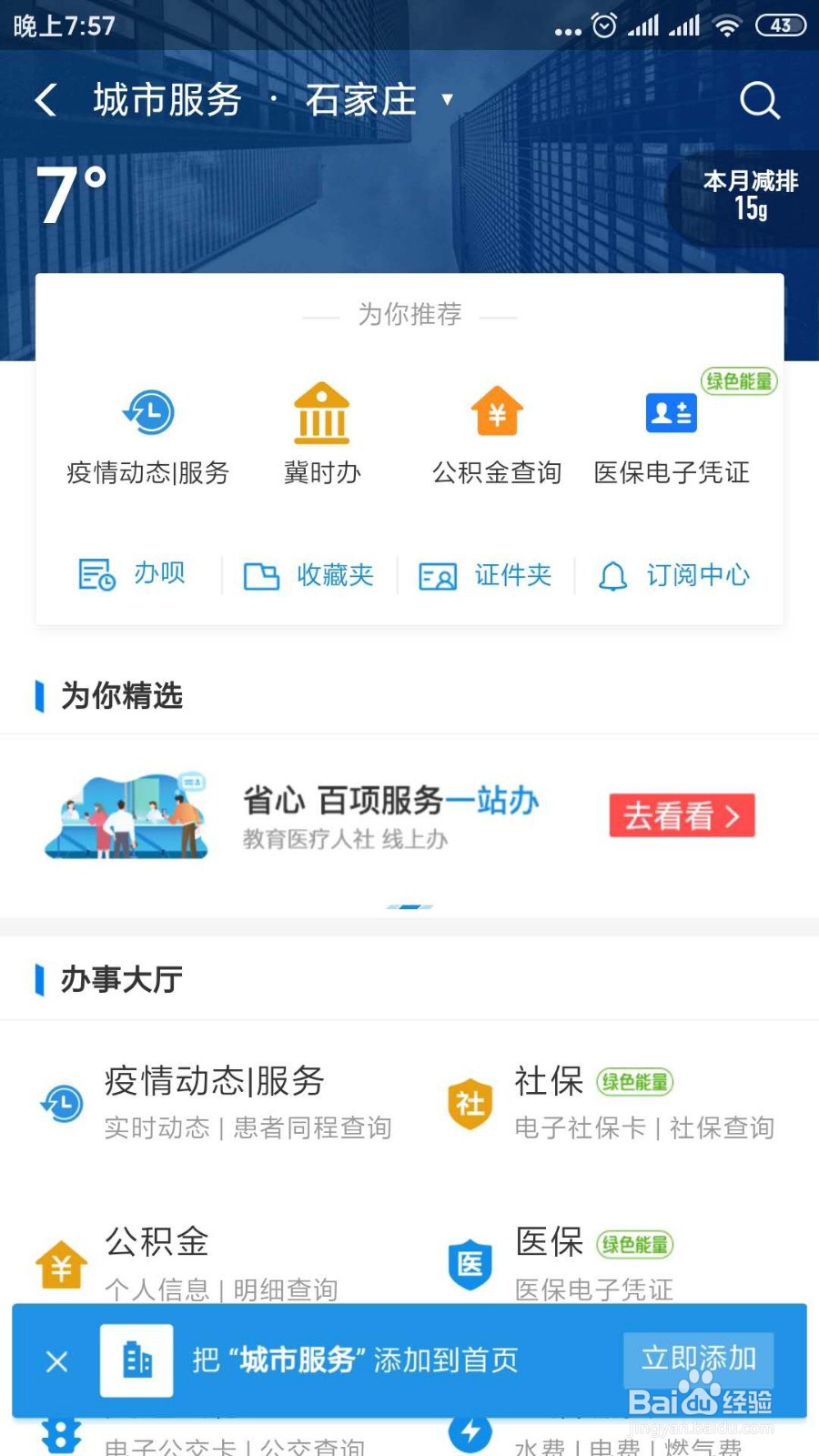
Task: Start a search with the magnifier icon
Action: (x=760, y=99)
